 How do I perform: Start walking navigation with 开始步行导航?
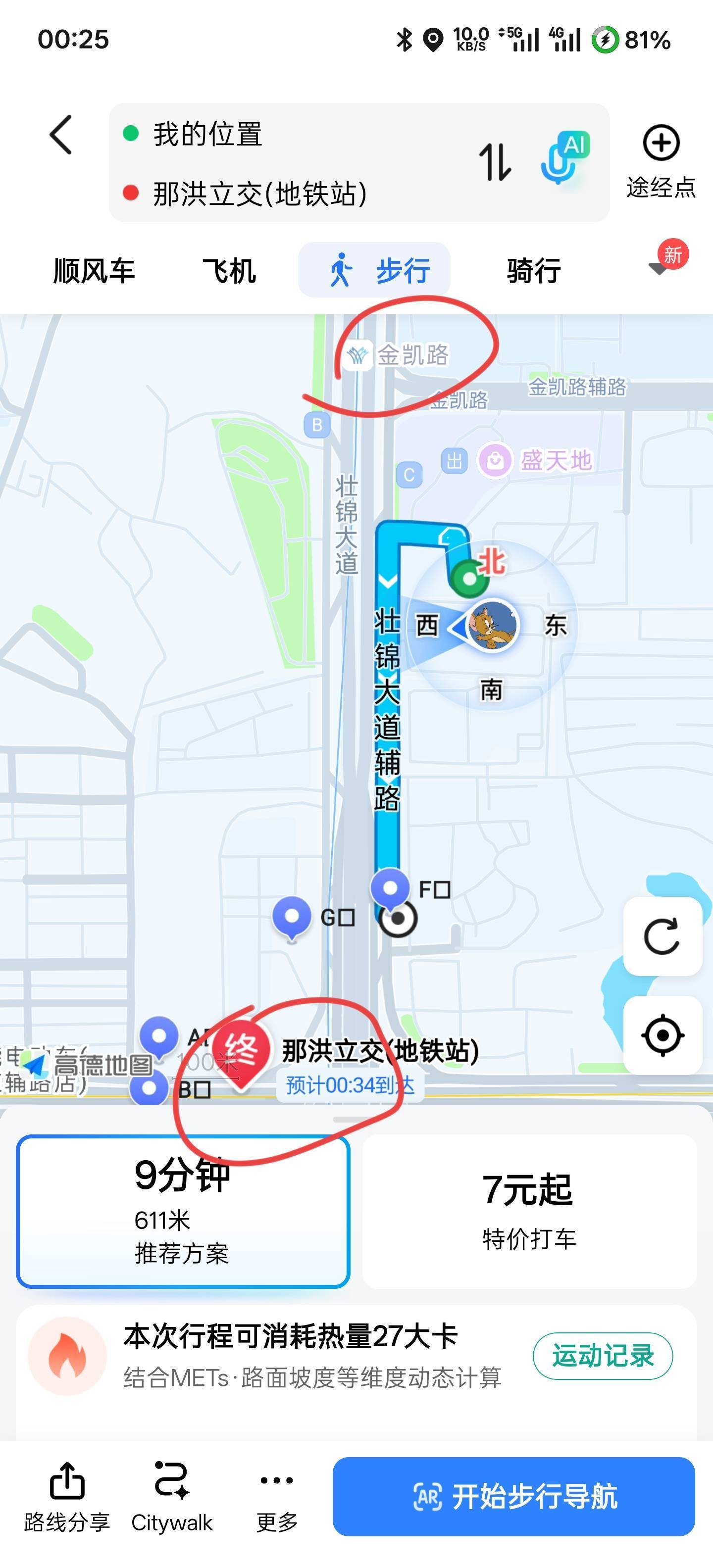click(513, 1496)
